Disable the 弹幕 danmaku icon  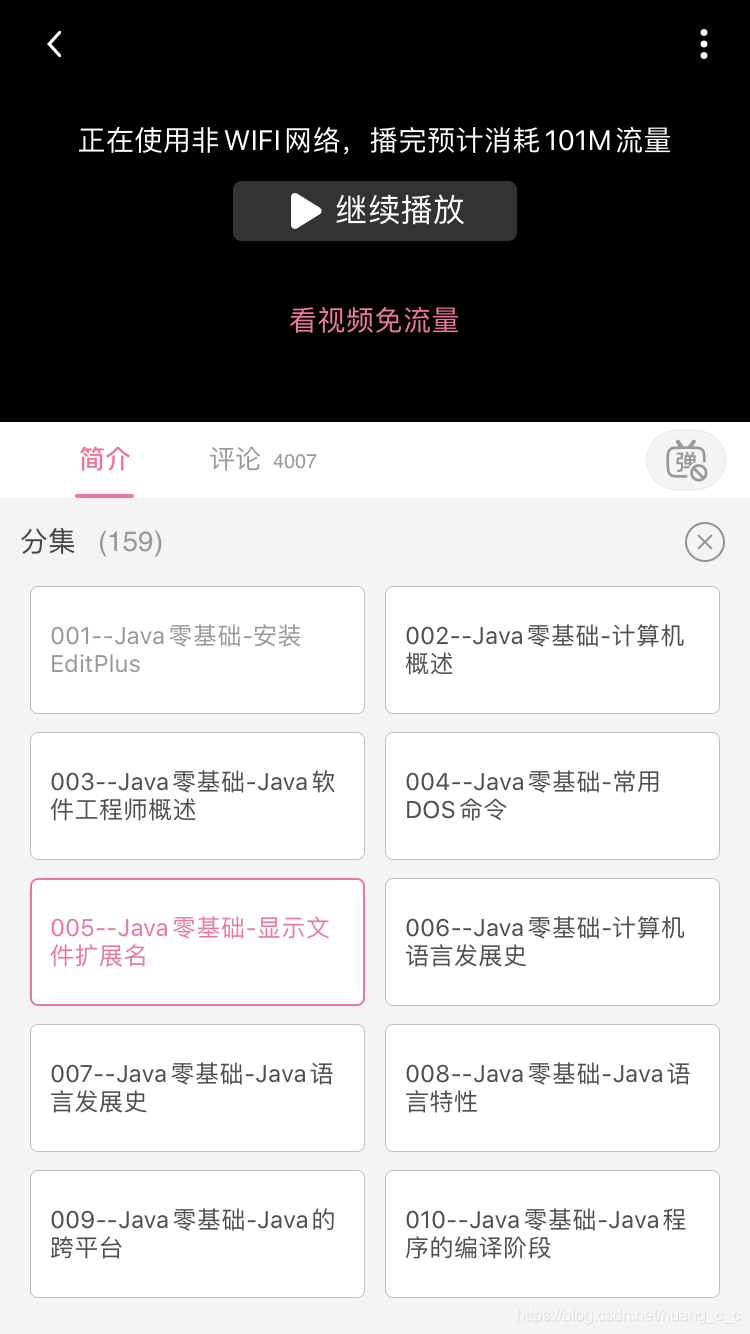[685, 460]
